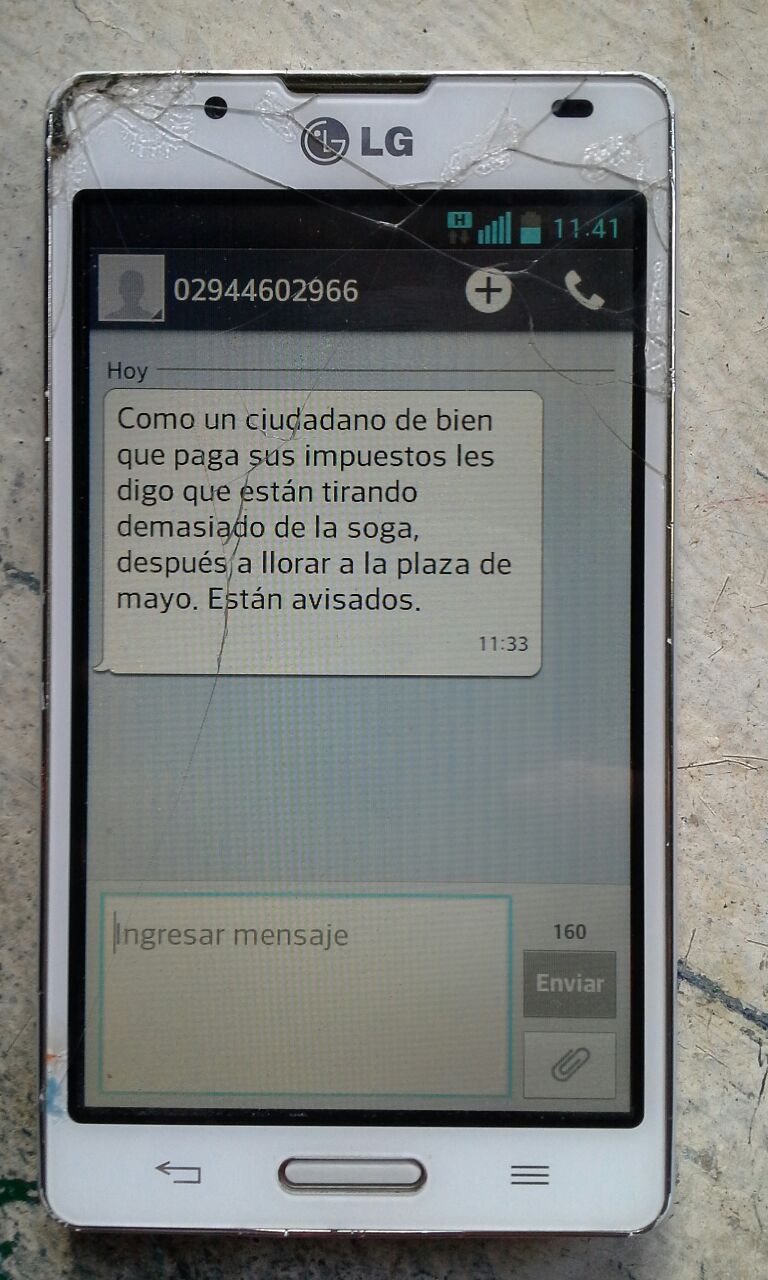
Task: Tap the Enviar button
Action: 569,983
